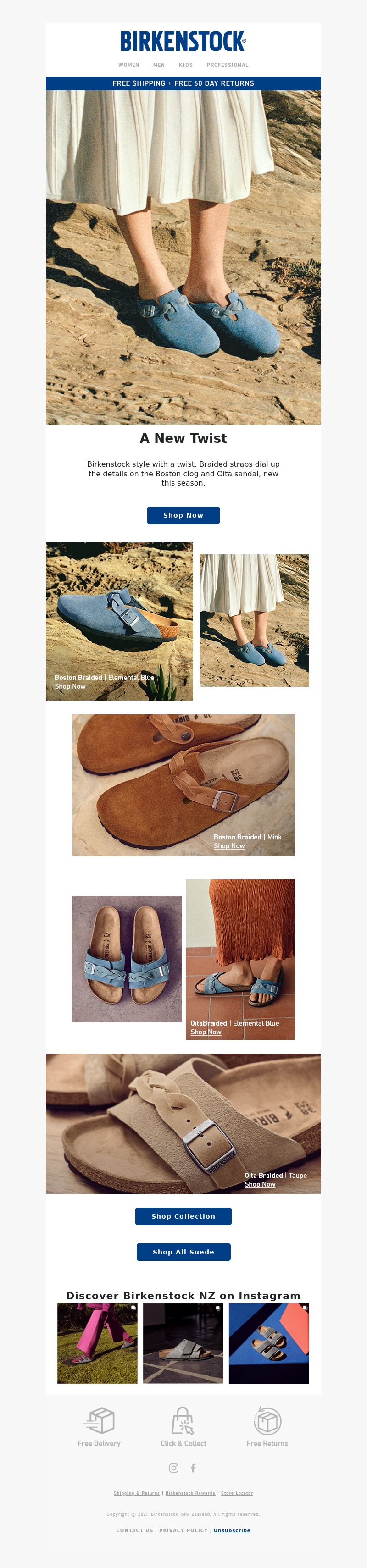367x1568 pixels.
Task: View the Shipping & Returns page
Action: pos(136,1492)
